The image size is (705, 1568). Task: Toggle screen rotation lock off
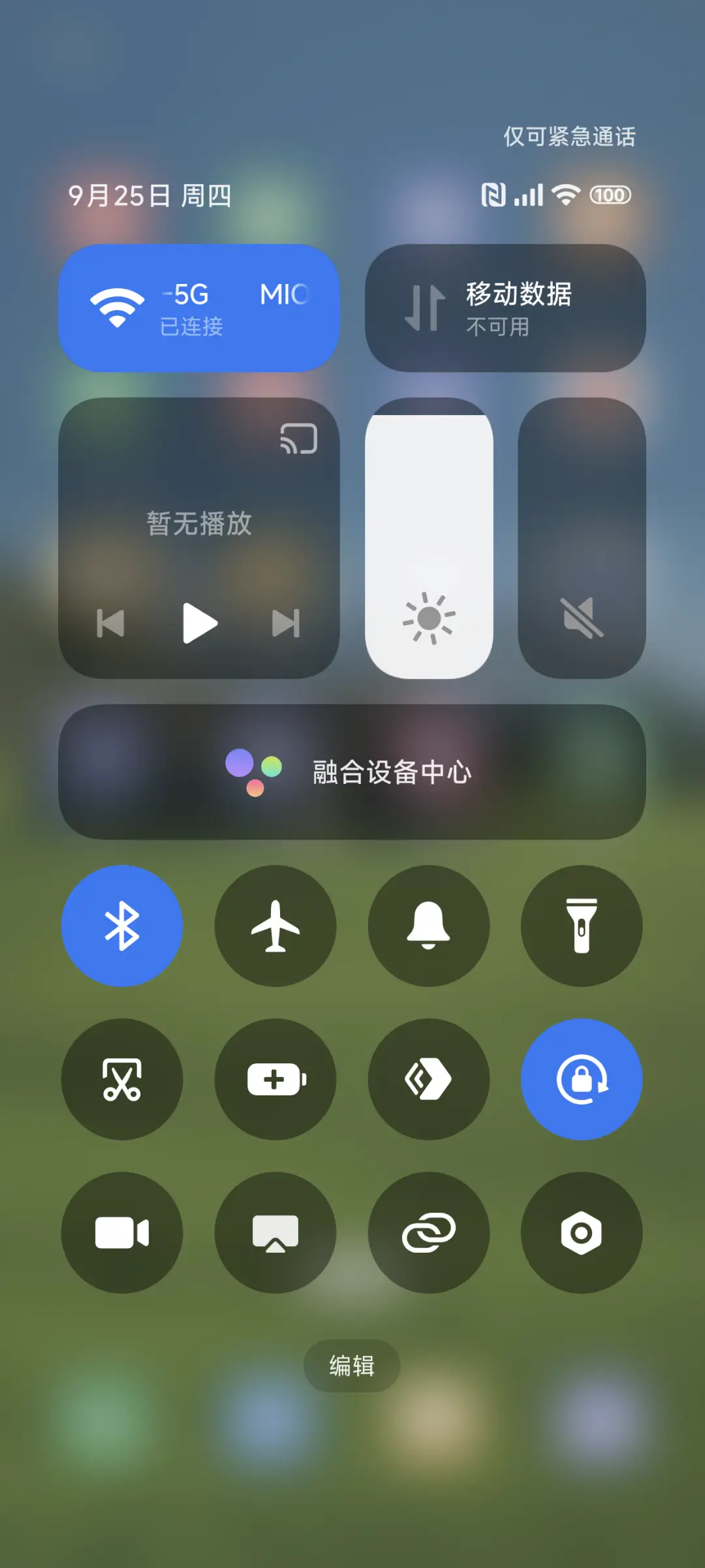click(582, 1079)
